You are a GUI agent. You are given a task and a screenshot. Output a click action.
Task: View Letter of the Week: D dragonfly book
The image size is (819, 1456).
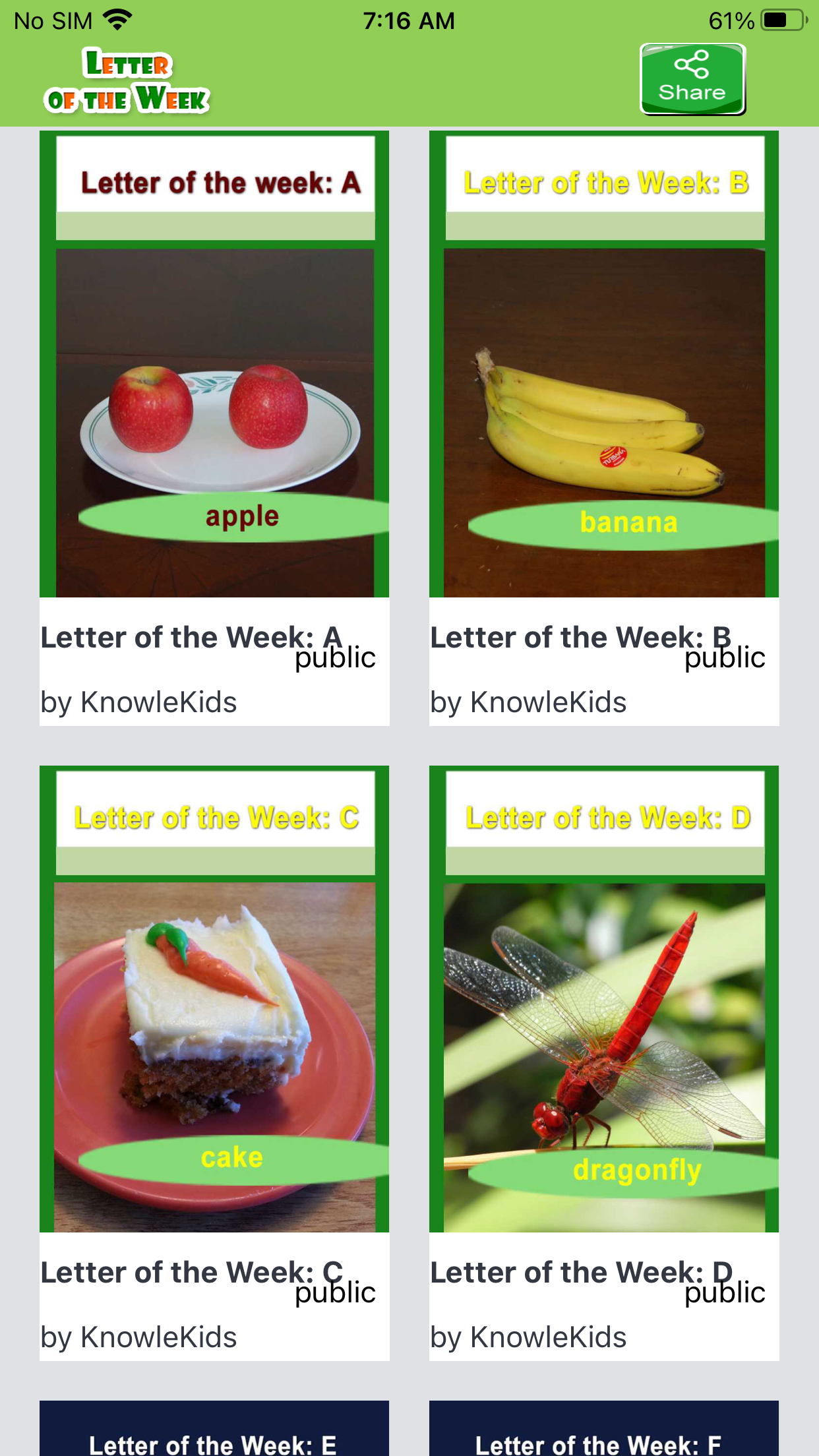click(x=604, y=1063)
